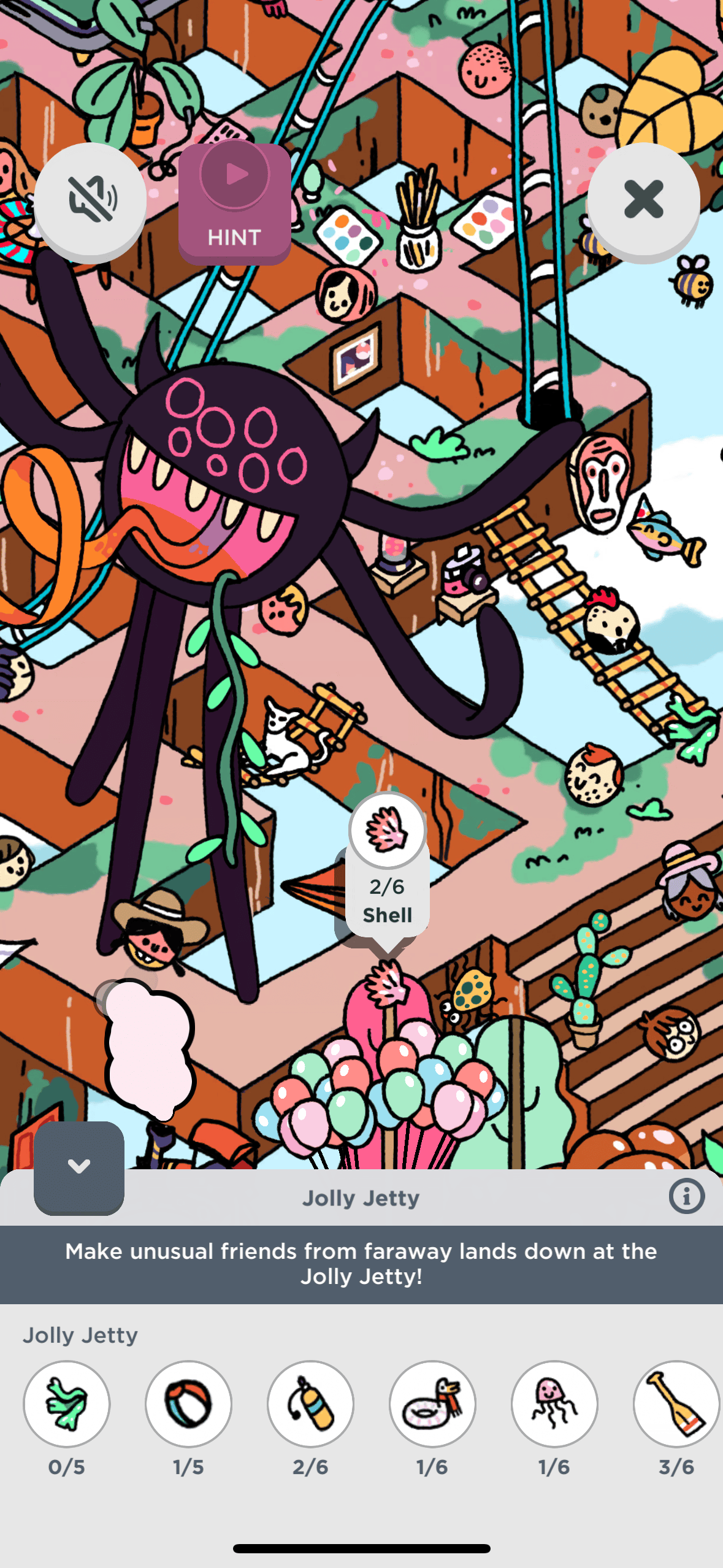This screenshot has height=1568, width=723.
Task: Select the duck float ring item
Action: coord(432,1404)
